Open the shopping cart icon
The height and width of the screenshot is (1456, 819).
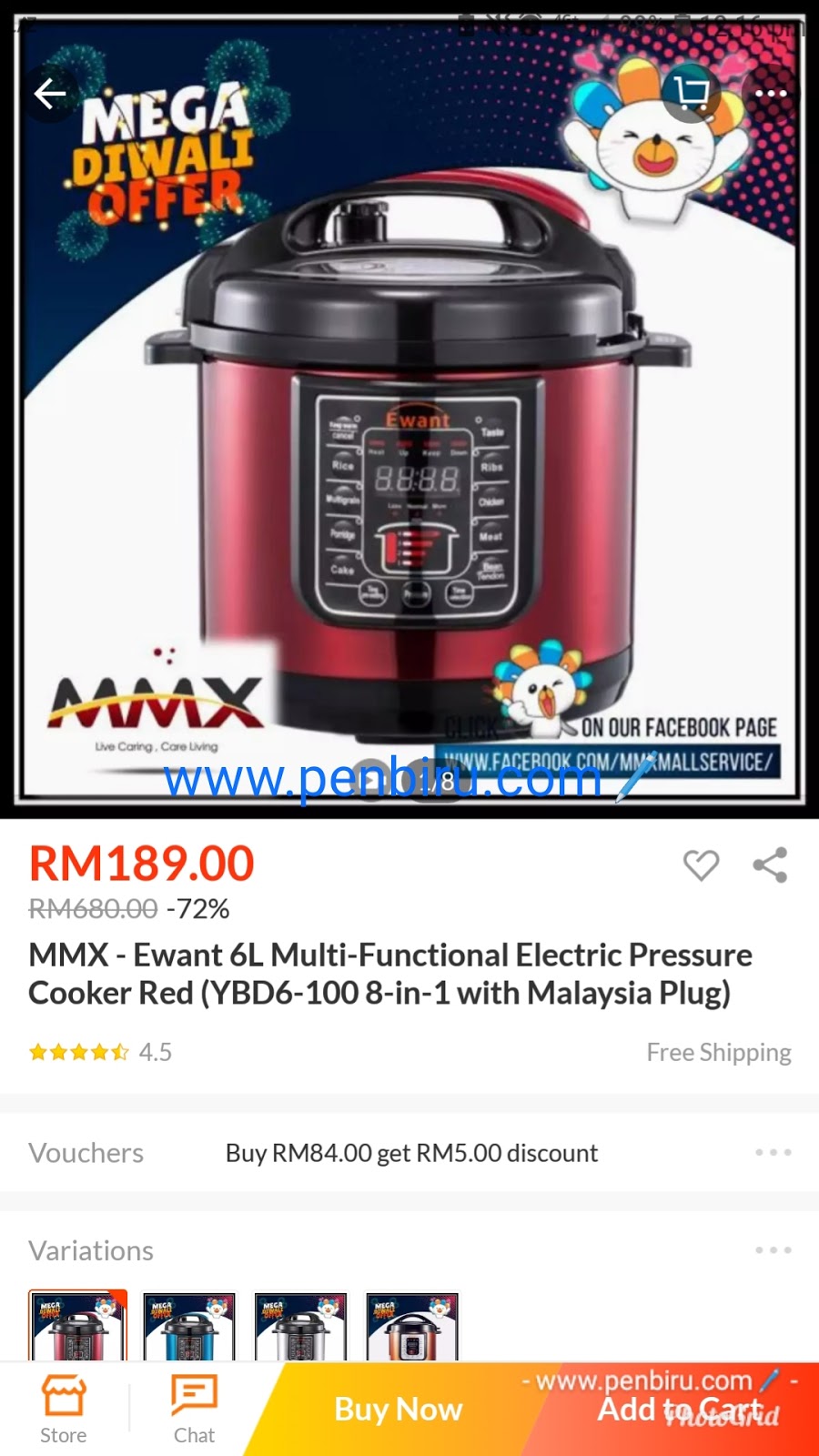[691, 93]
